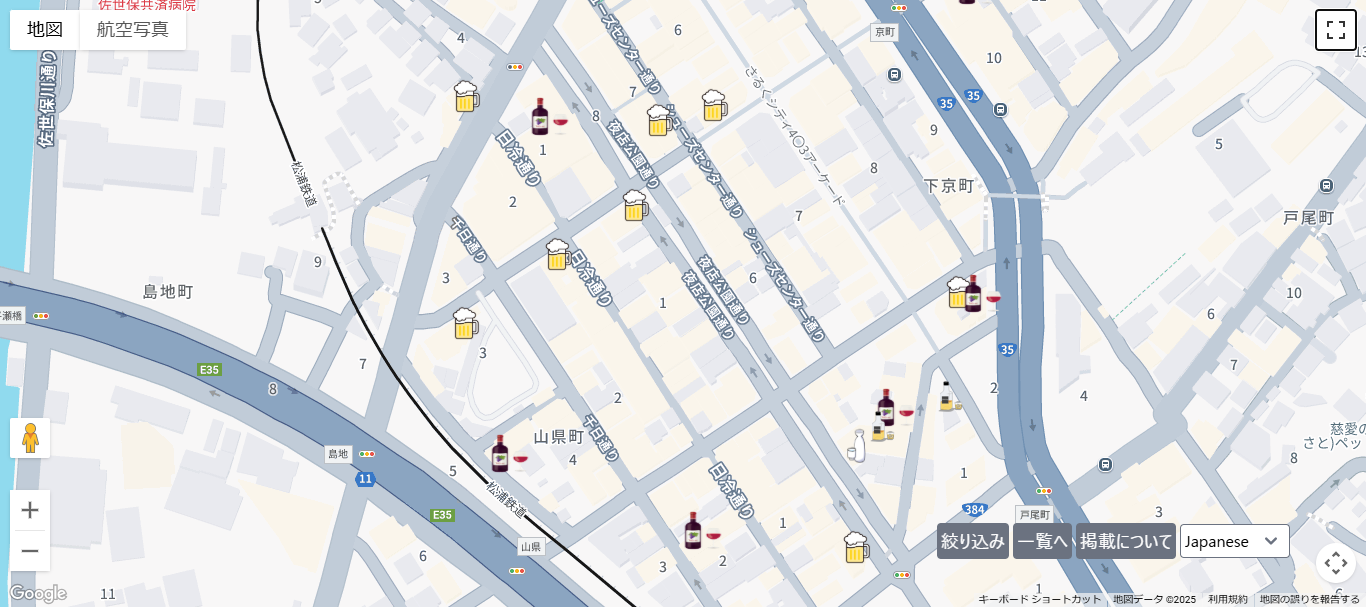
Task: Open キーボード ショートカット link
Action: 1039,599
